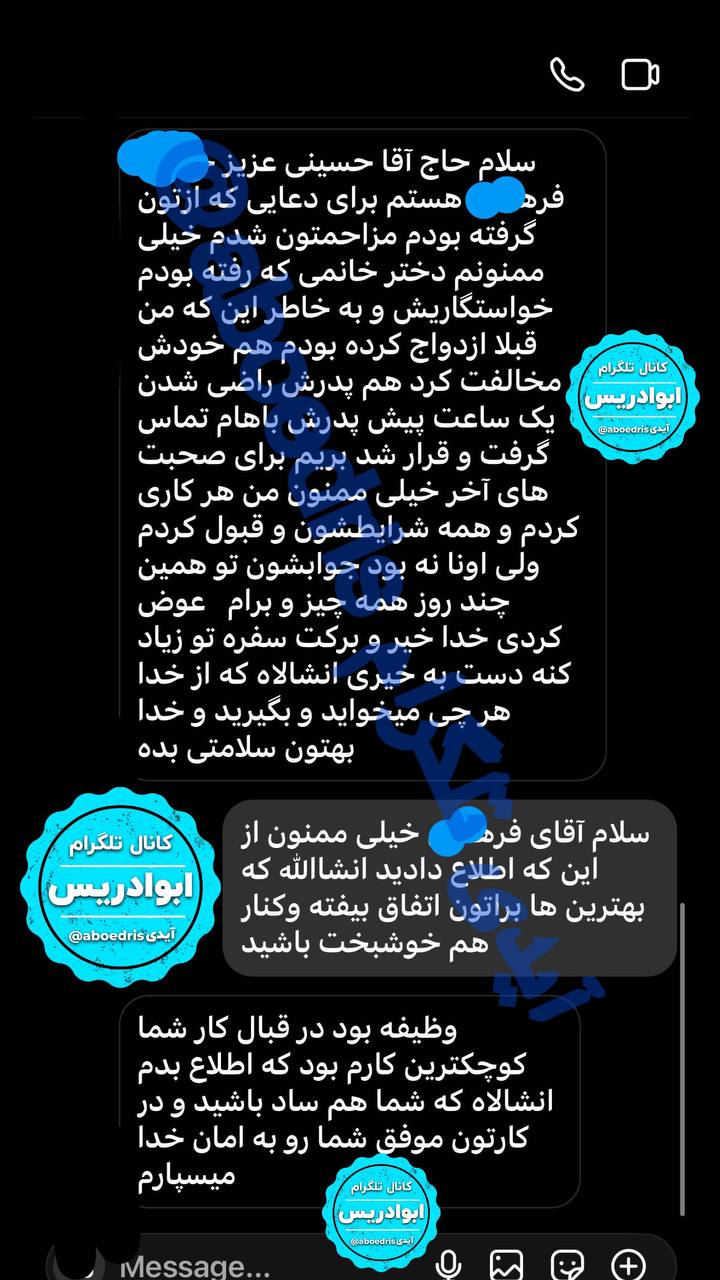Open more options with the plus icon
Viewport: 720px width, 1280px height.
point(629,1263)
